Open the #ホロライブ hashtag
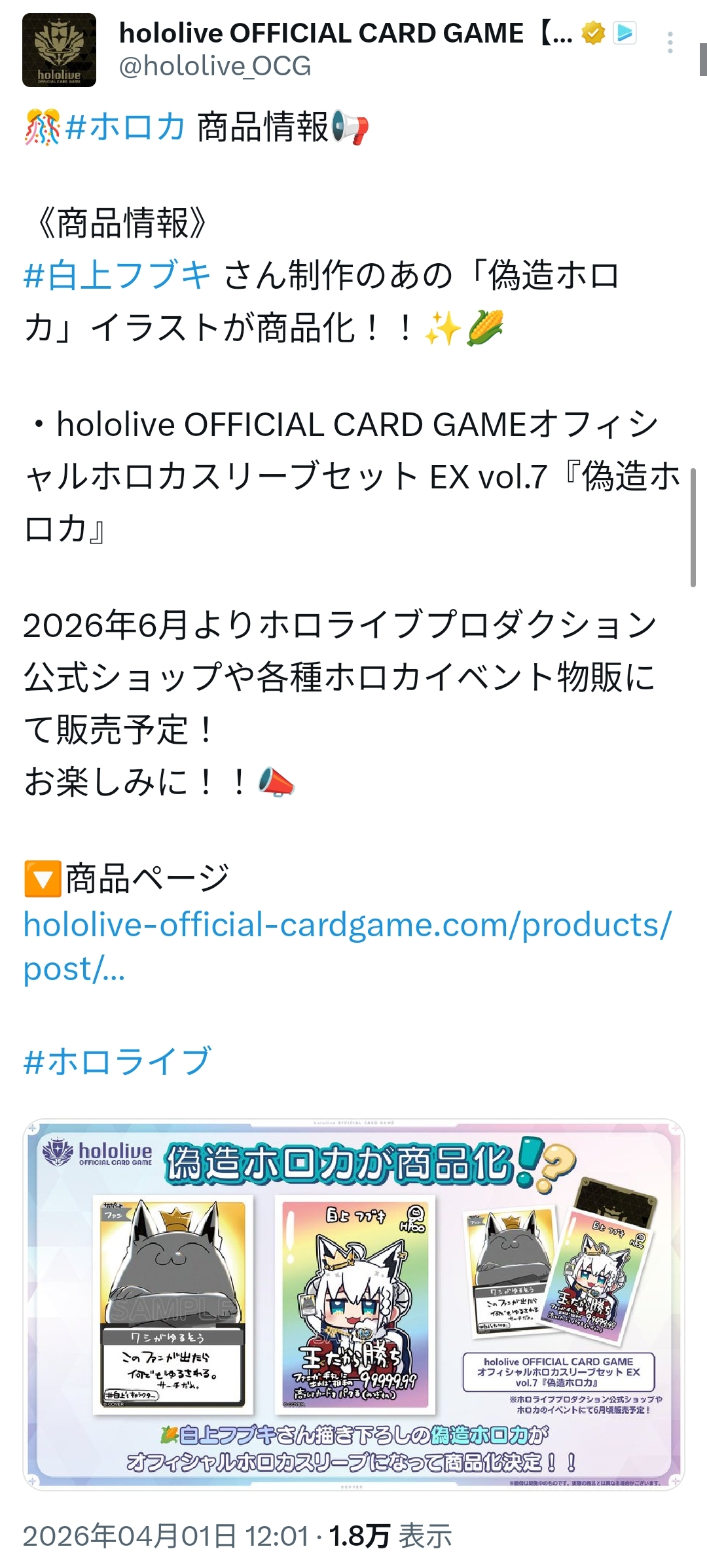 point(117,1061)
